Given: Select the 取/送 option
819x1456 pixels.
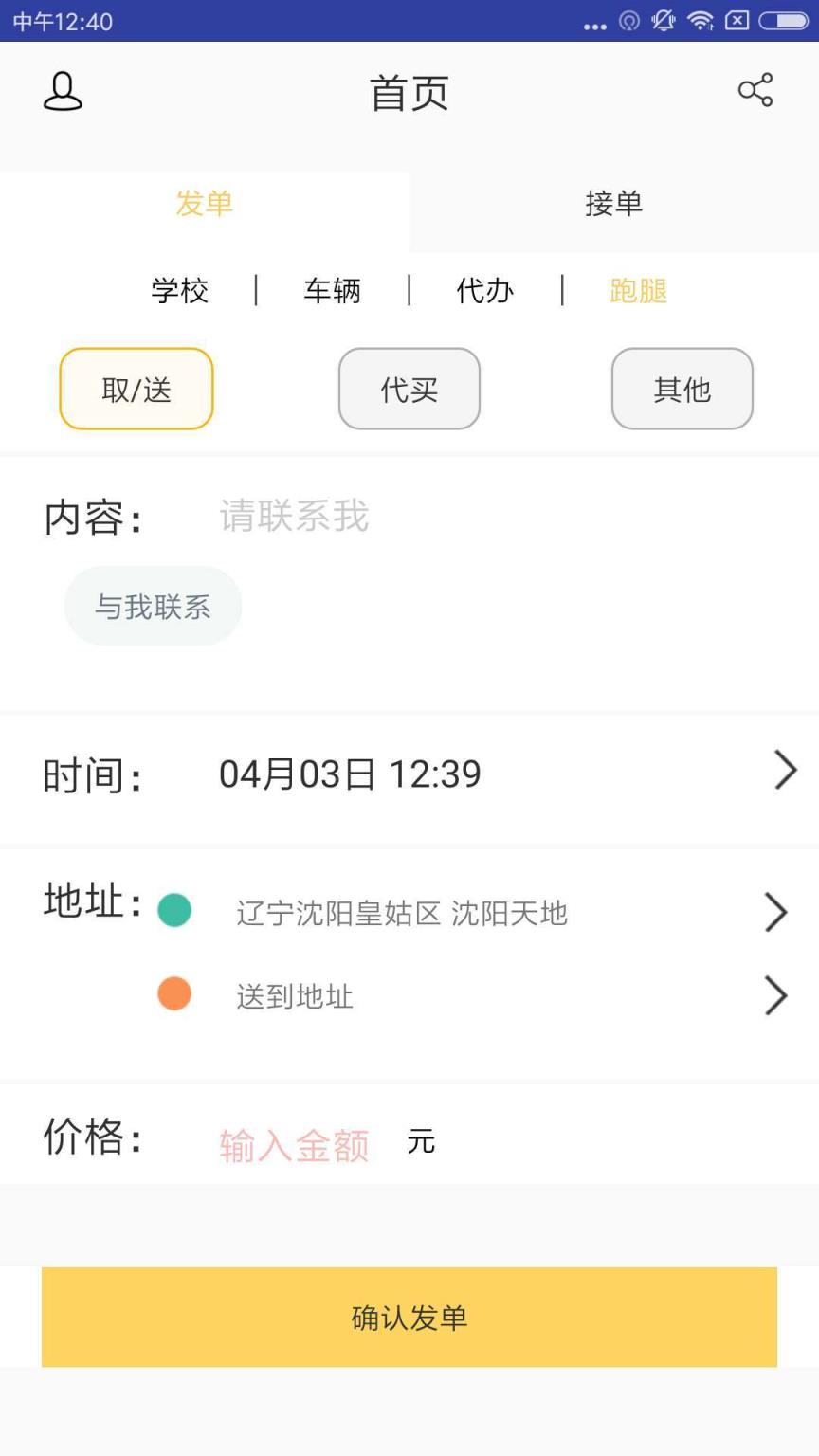Looking at the screenshot, I should click(136, 389).
